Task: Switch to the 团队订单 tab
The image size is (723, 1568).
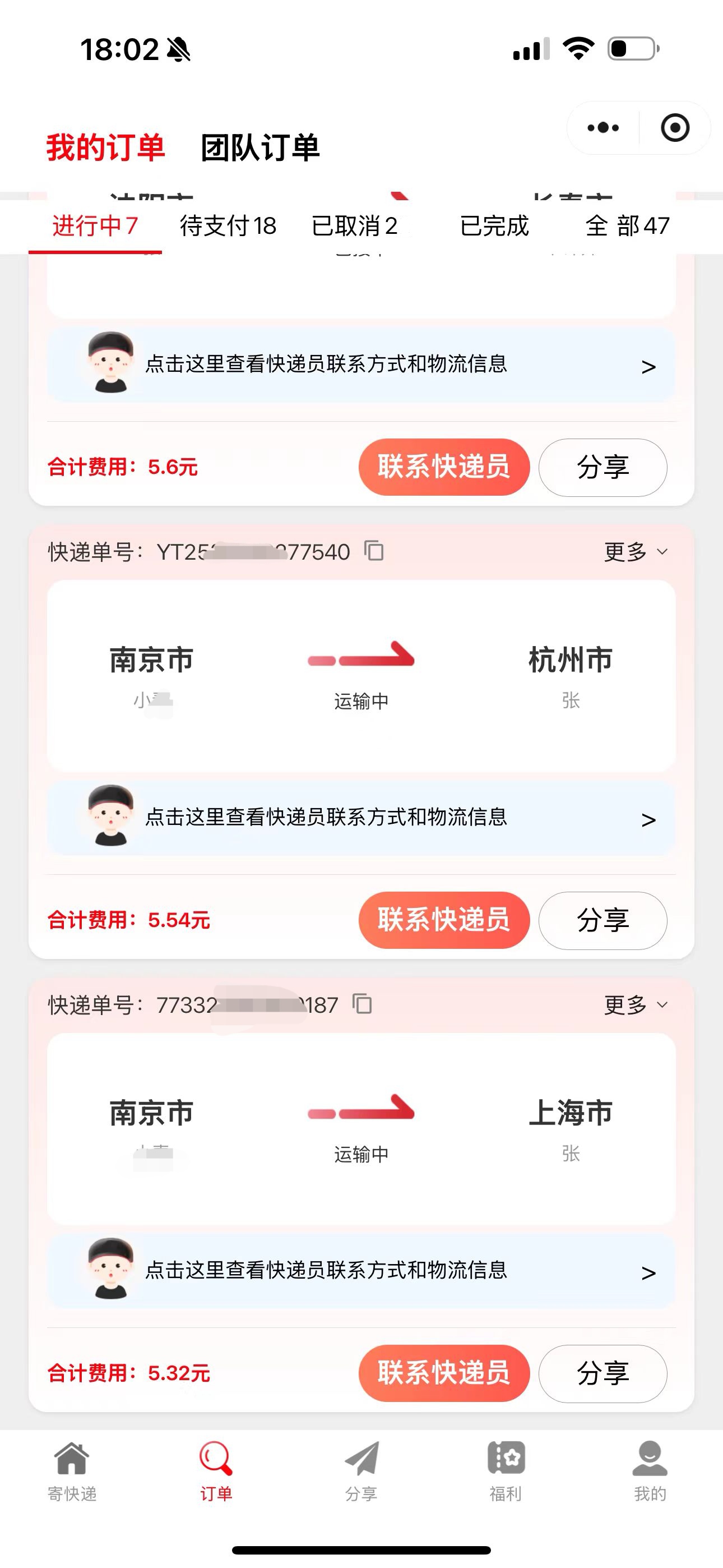Action: 261,148
